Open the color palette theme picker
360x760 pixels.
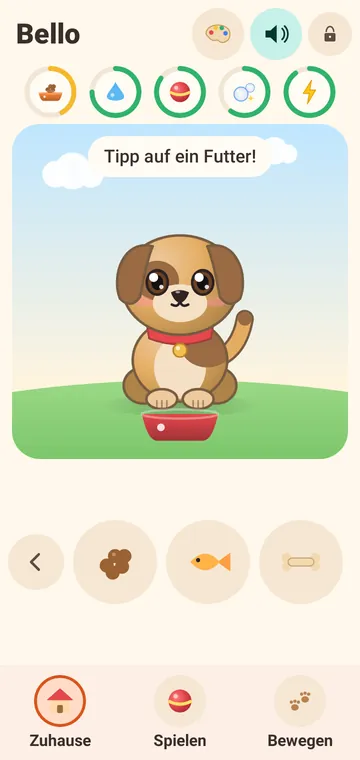coord(218,34)
